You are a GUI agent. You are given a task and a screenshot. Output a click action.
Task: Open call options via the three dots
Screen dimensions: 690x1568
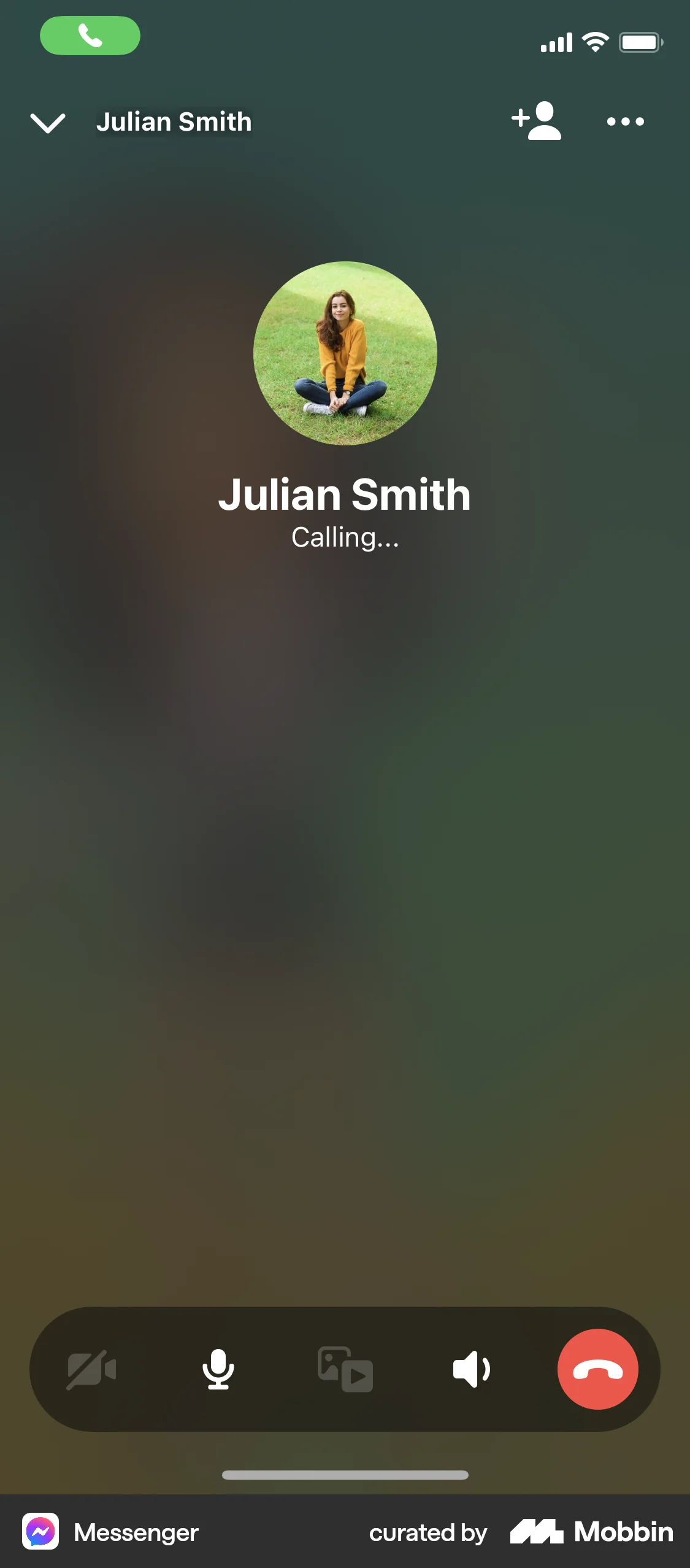(626, 121)
